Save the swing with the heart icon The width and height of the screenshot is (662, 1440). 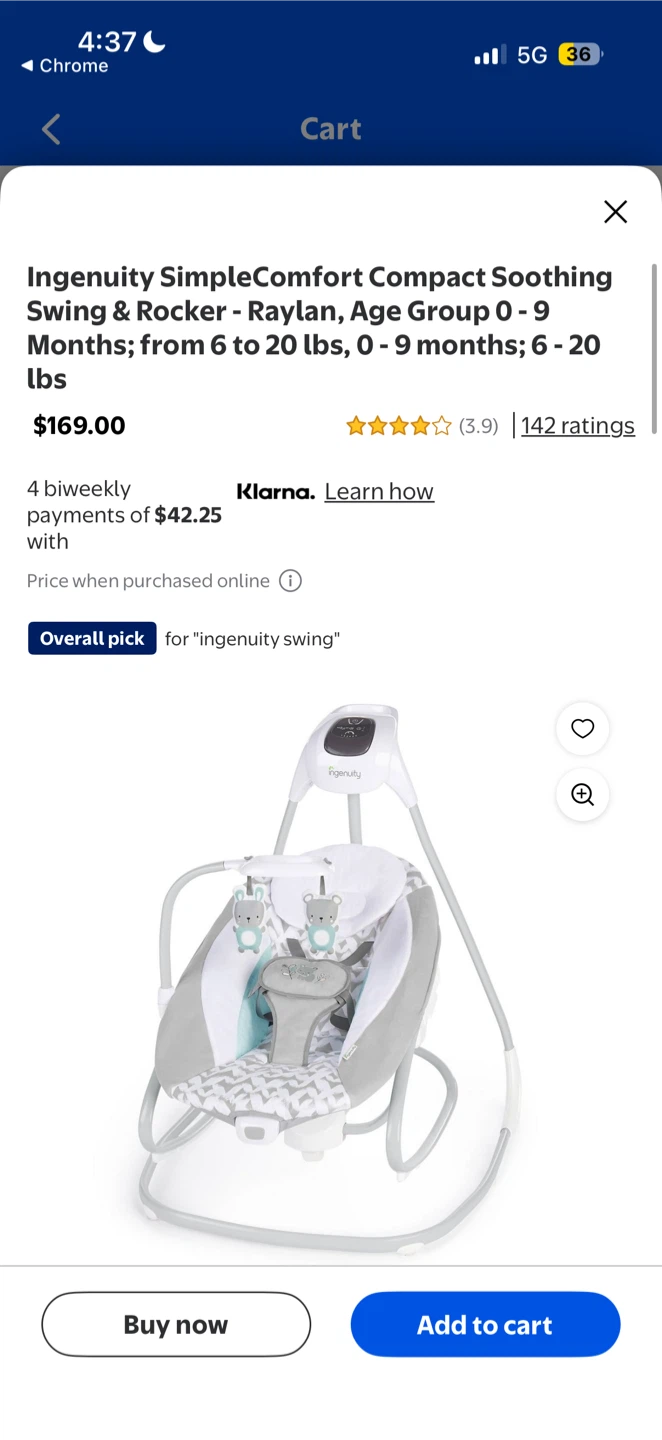click(x=582, y=729)
